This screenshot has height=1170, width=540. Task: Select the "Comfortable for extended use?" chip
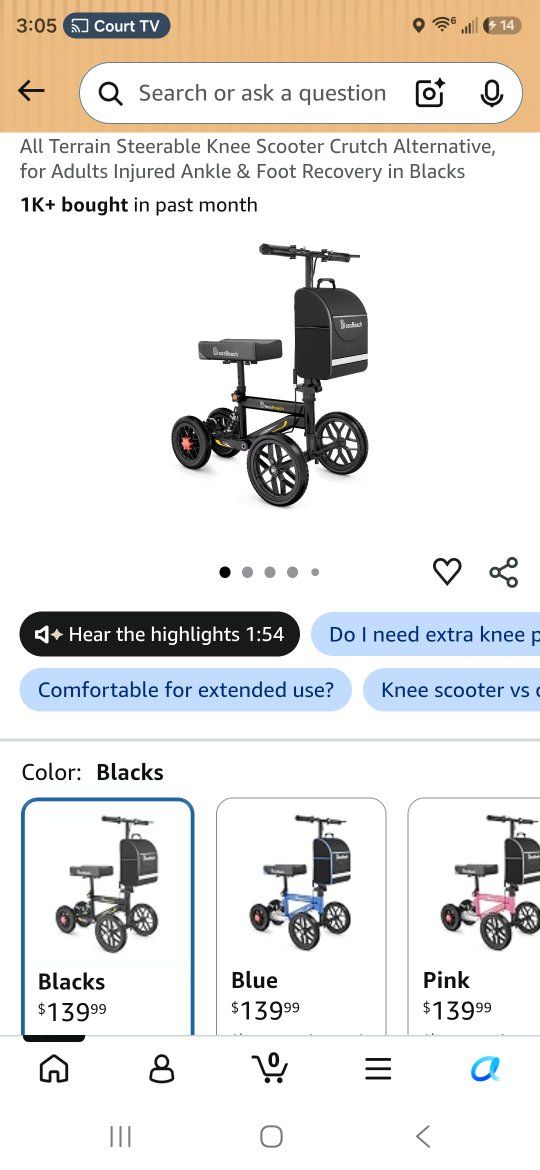click(x=186, y=689)
